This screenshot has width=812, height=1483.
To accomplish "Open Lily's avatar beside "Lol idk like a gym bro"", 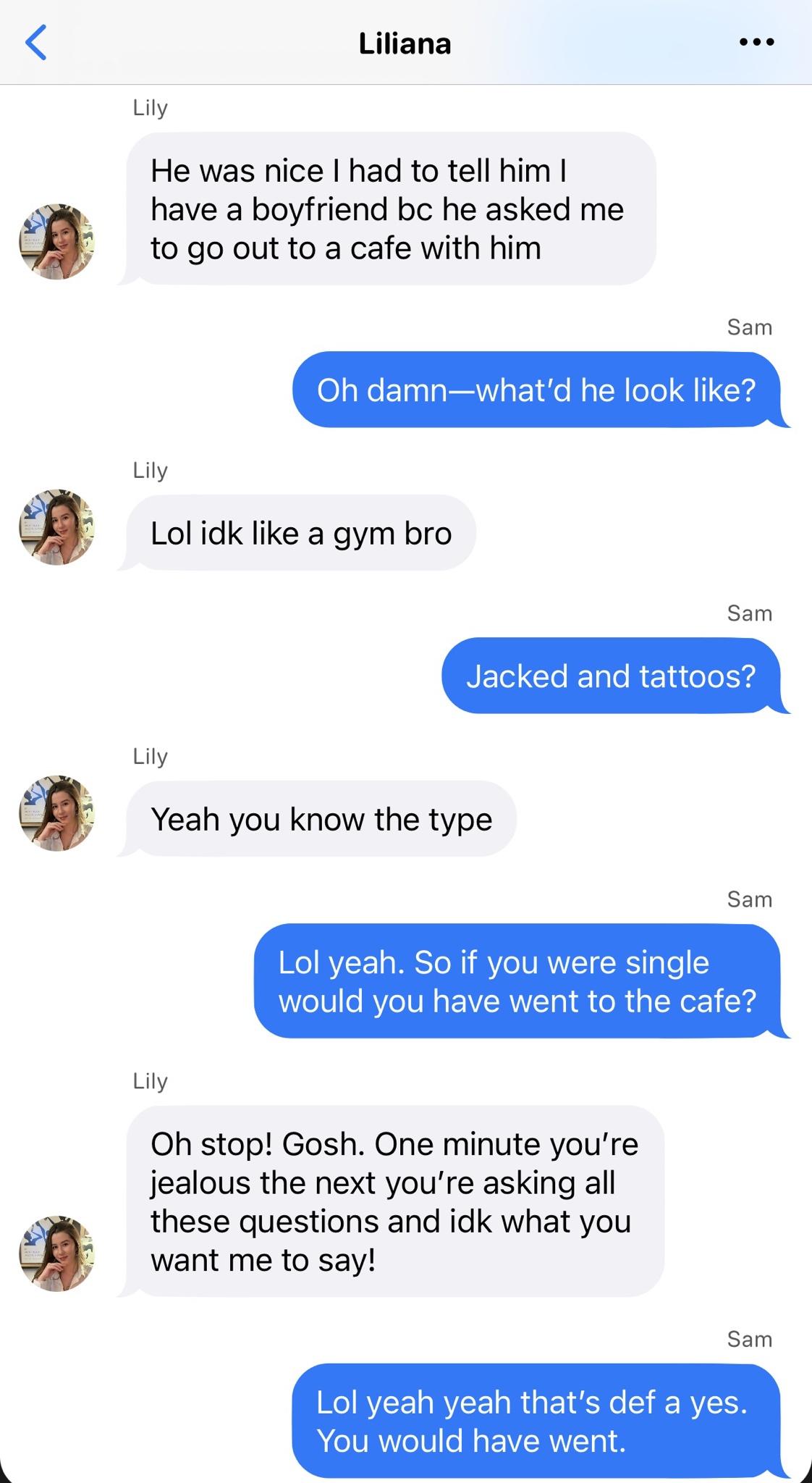I will click(x=56, y=527).
